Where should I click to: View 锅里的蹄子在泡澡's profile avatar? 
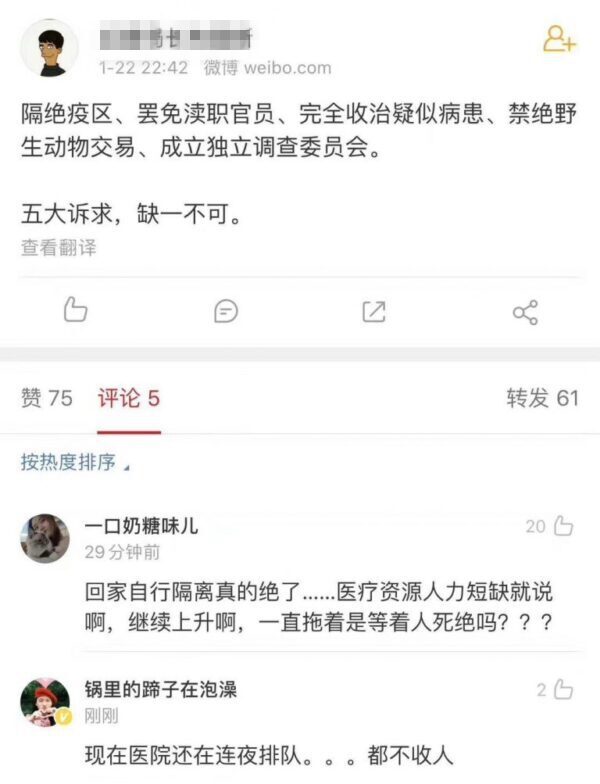point(45,702)
